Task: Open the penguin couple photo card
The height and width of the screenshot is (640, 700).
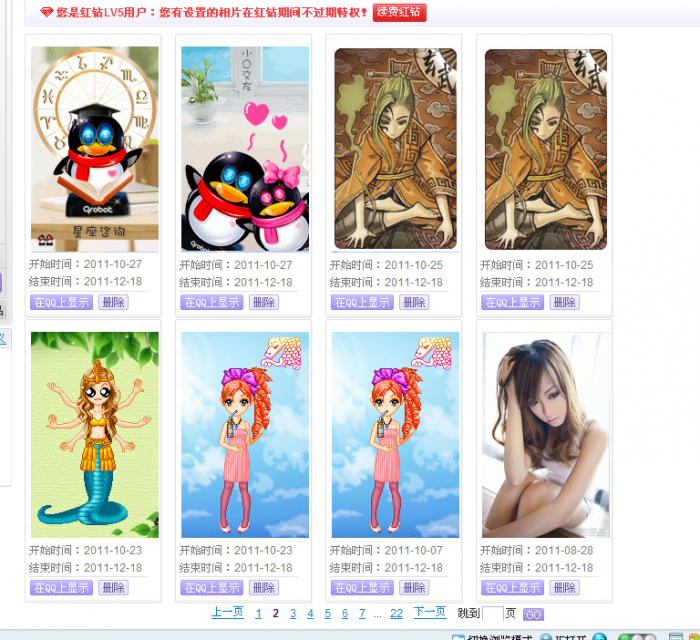Action: point(245,148)
